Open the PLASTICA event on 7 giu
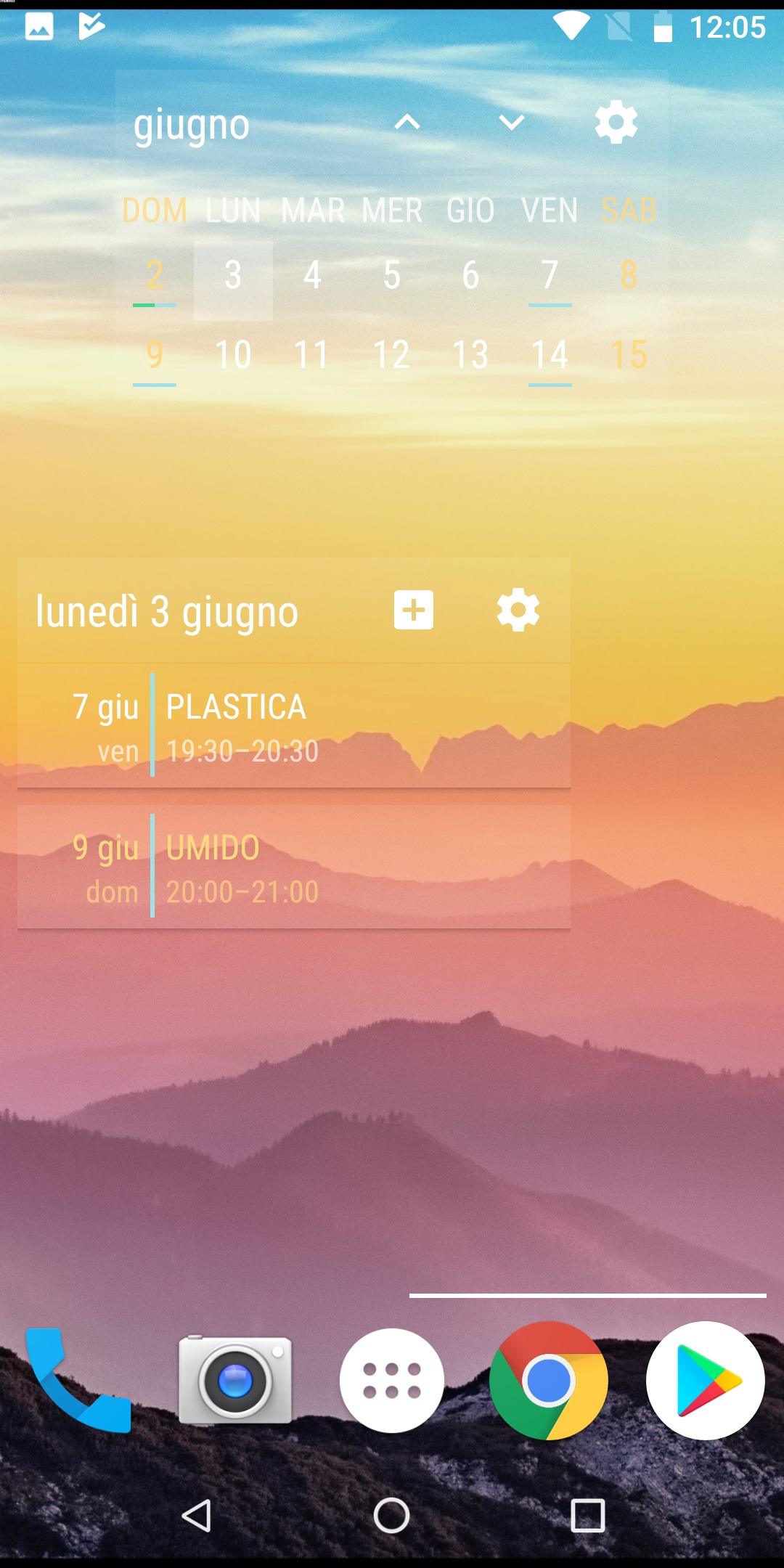Screen dimensions: 784x1568 (294, 726)
